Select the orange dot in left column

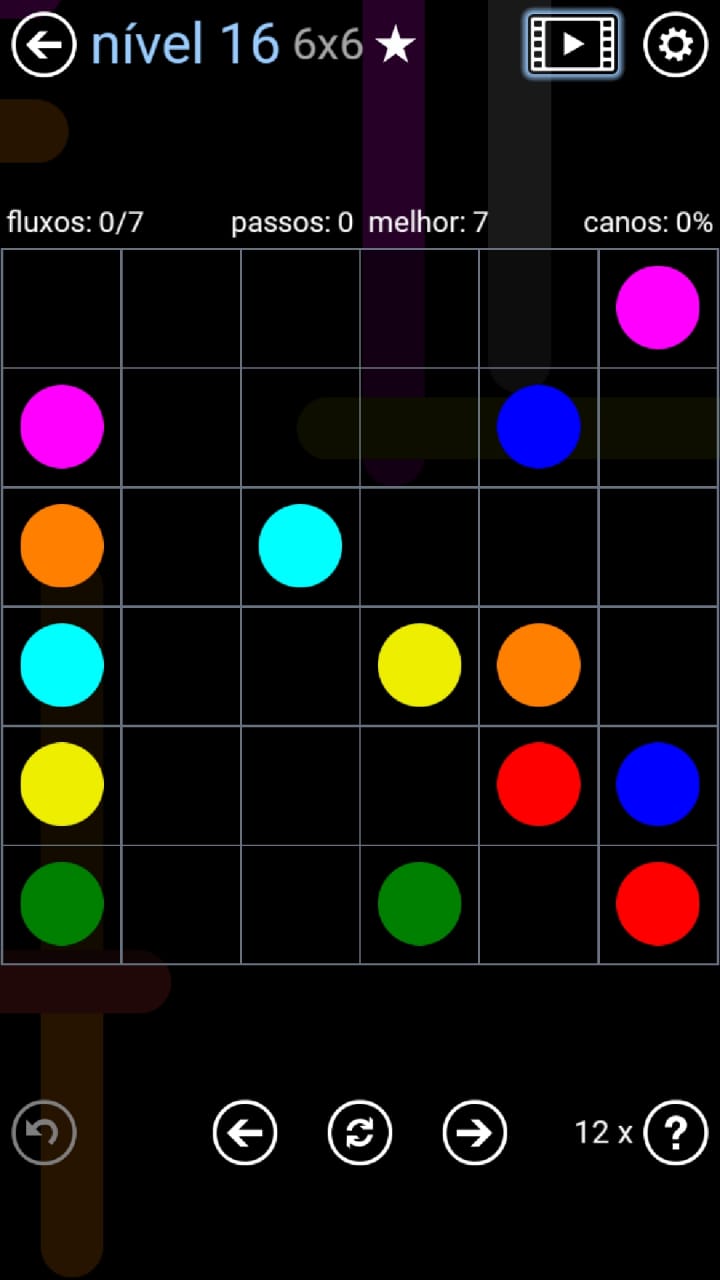tap(62, 545)
